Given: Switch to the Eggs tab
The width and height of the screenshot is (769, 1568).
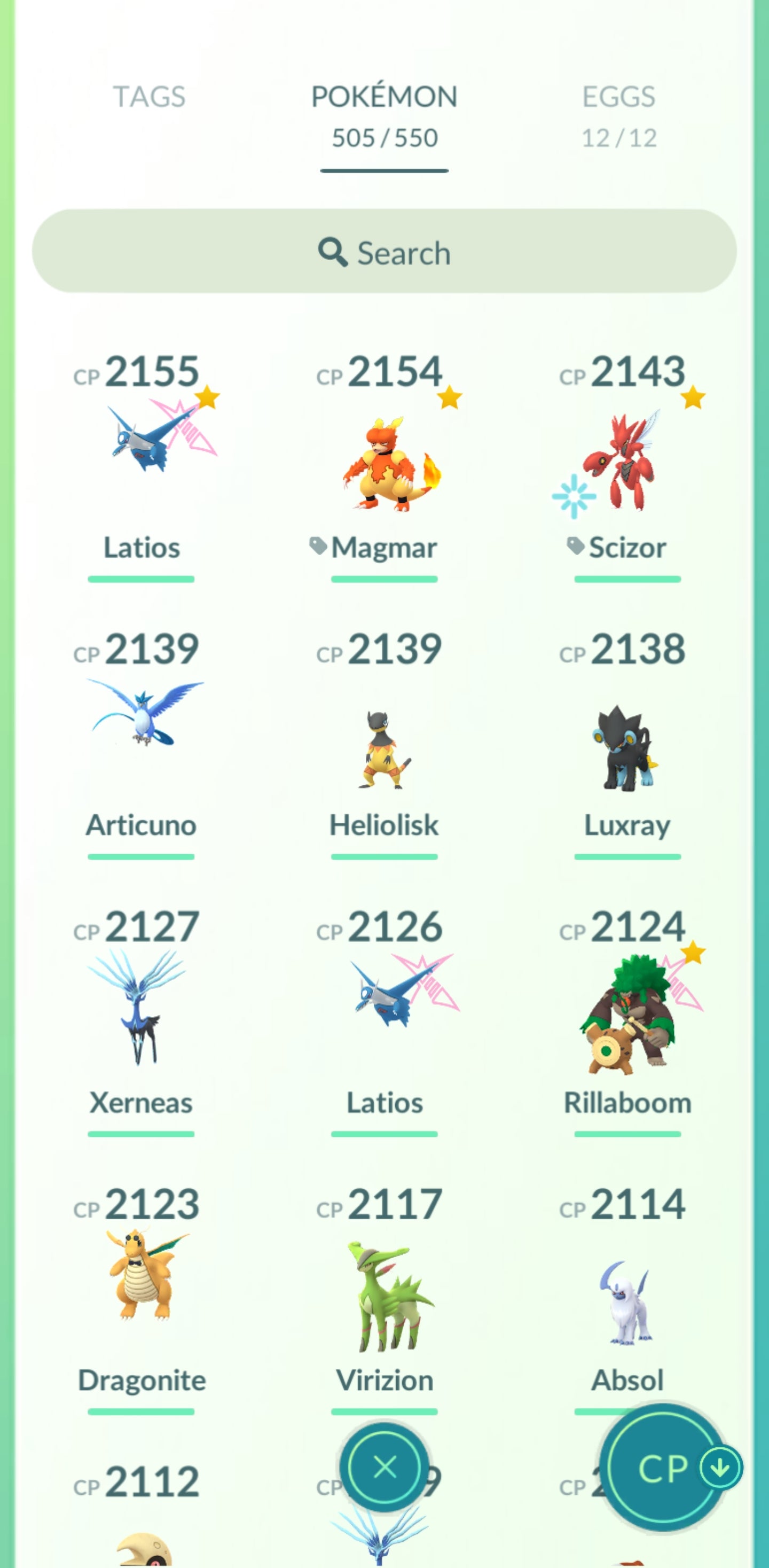Looking at the screenshot, I should [x=618, y=115].
